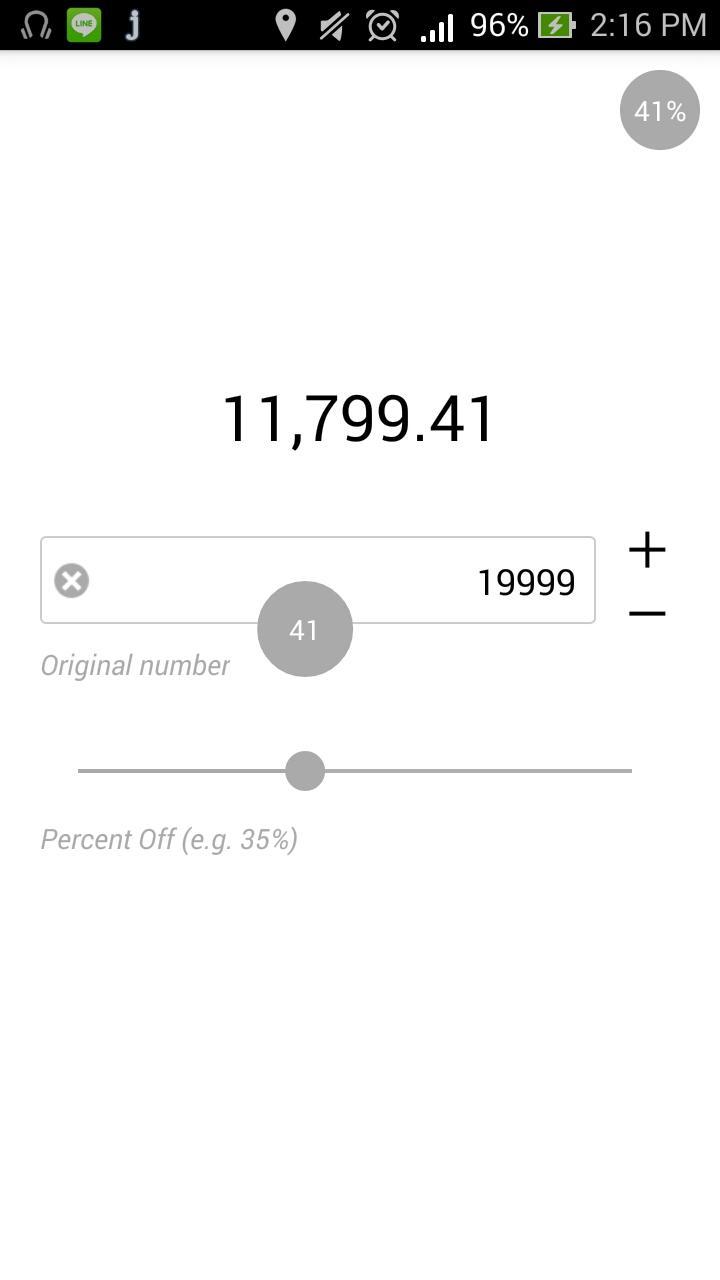The height and width of the screenshot is (1280, 720).
Task: Tap the Percent Off slider handle
Action: tap(305, 771)
